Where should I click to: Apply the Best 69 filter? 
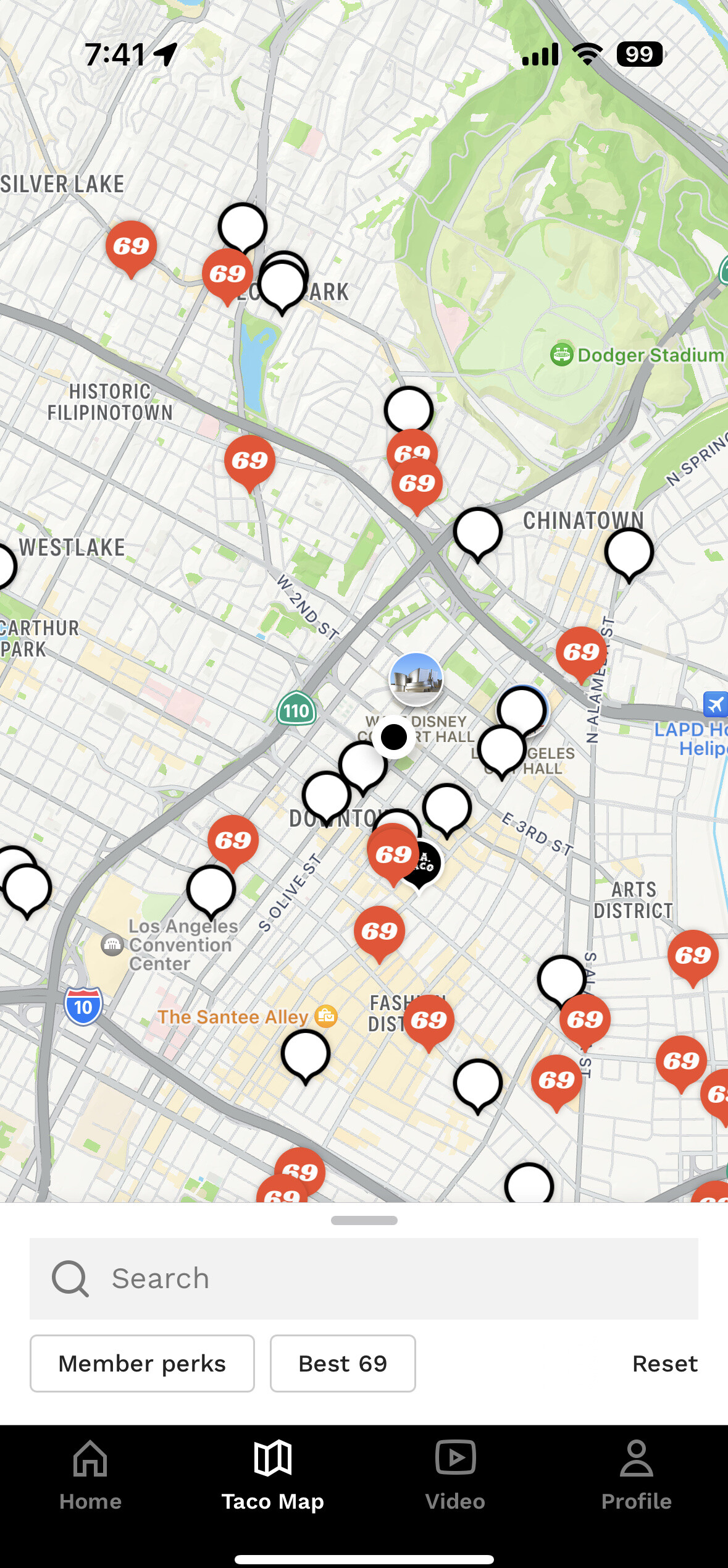pos(343,1363)
